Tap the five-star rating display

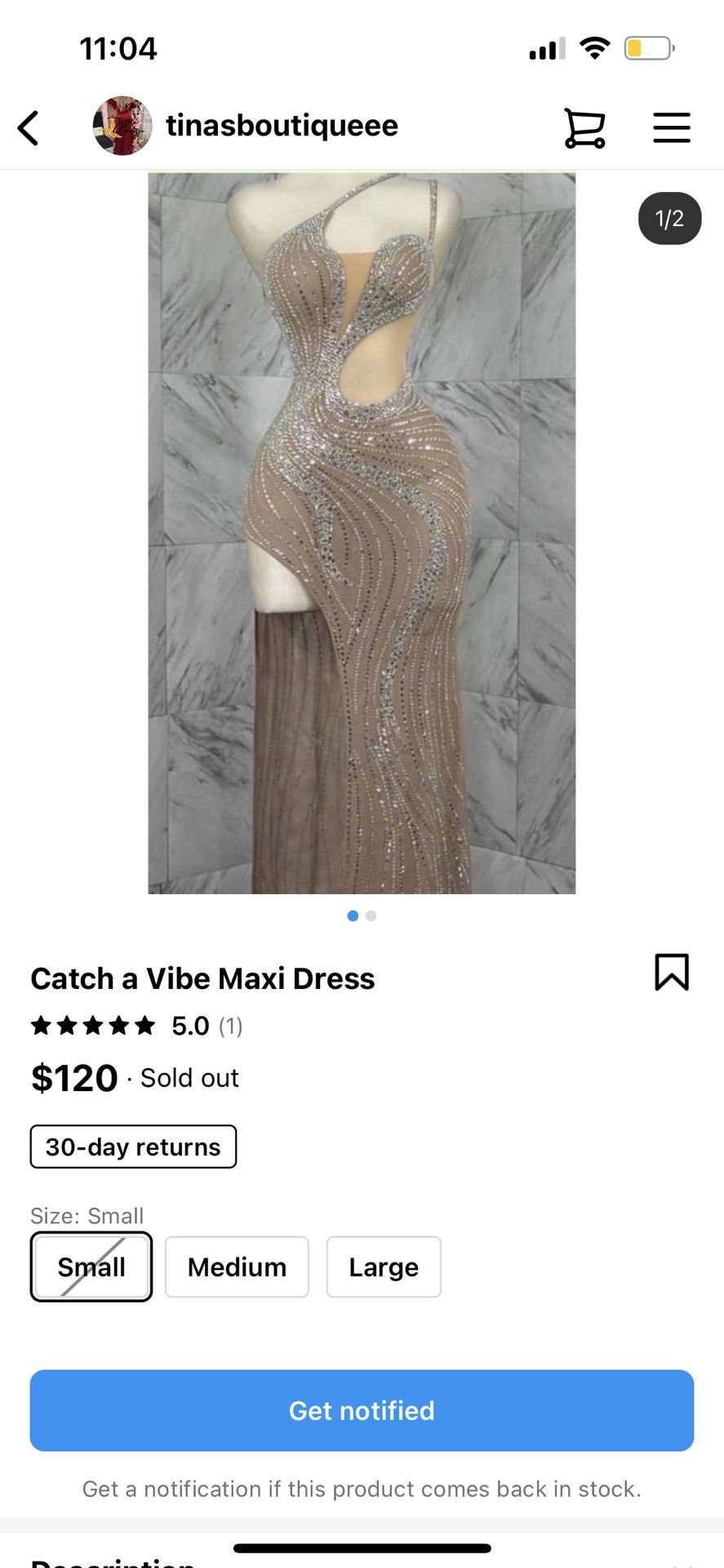click(x=92, y=1025)
